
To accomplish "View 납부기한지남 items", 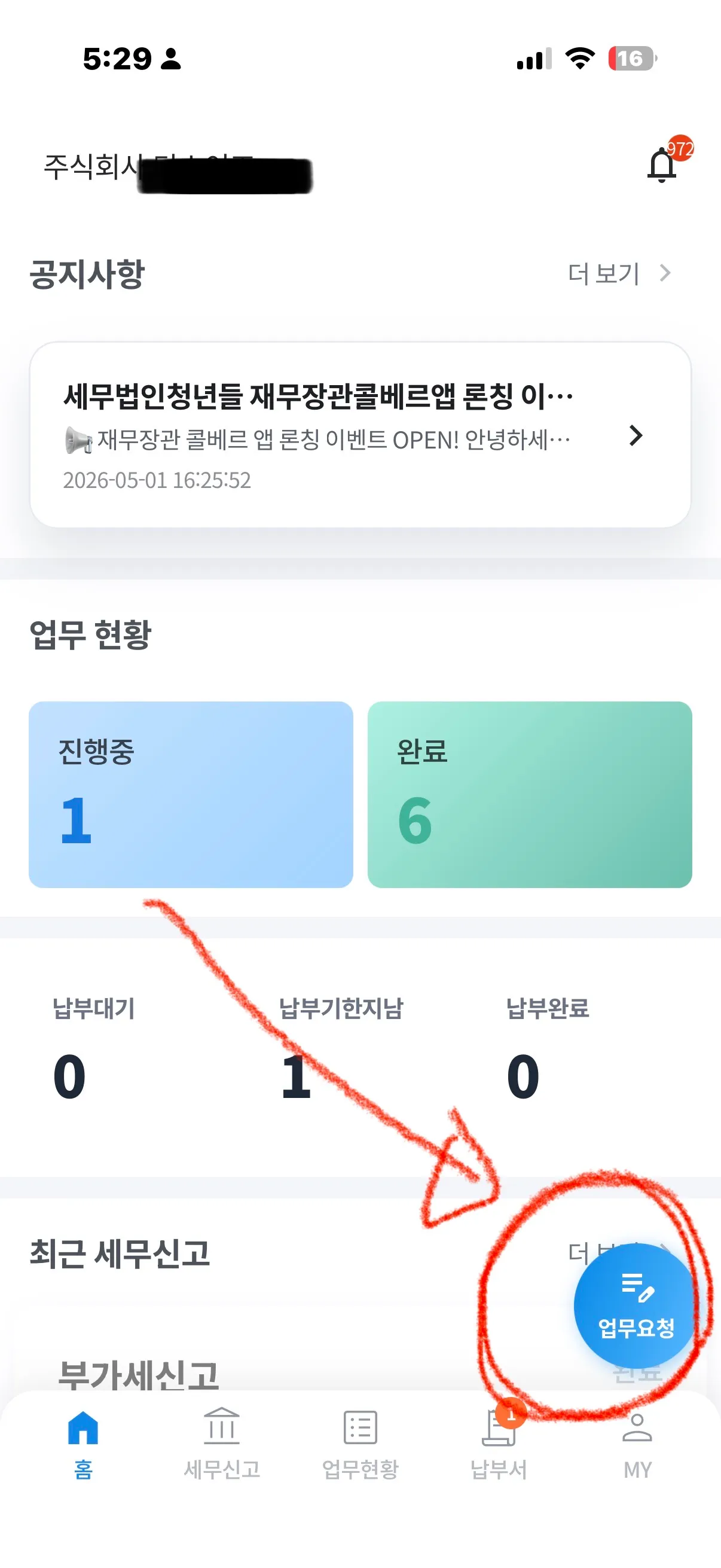I will [x=341, y=1048].
